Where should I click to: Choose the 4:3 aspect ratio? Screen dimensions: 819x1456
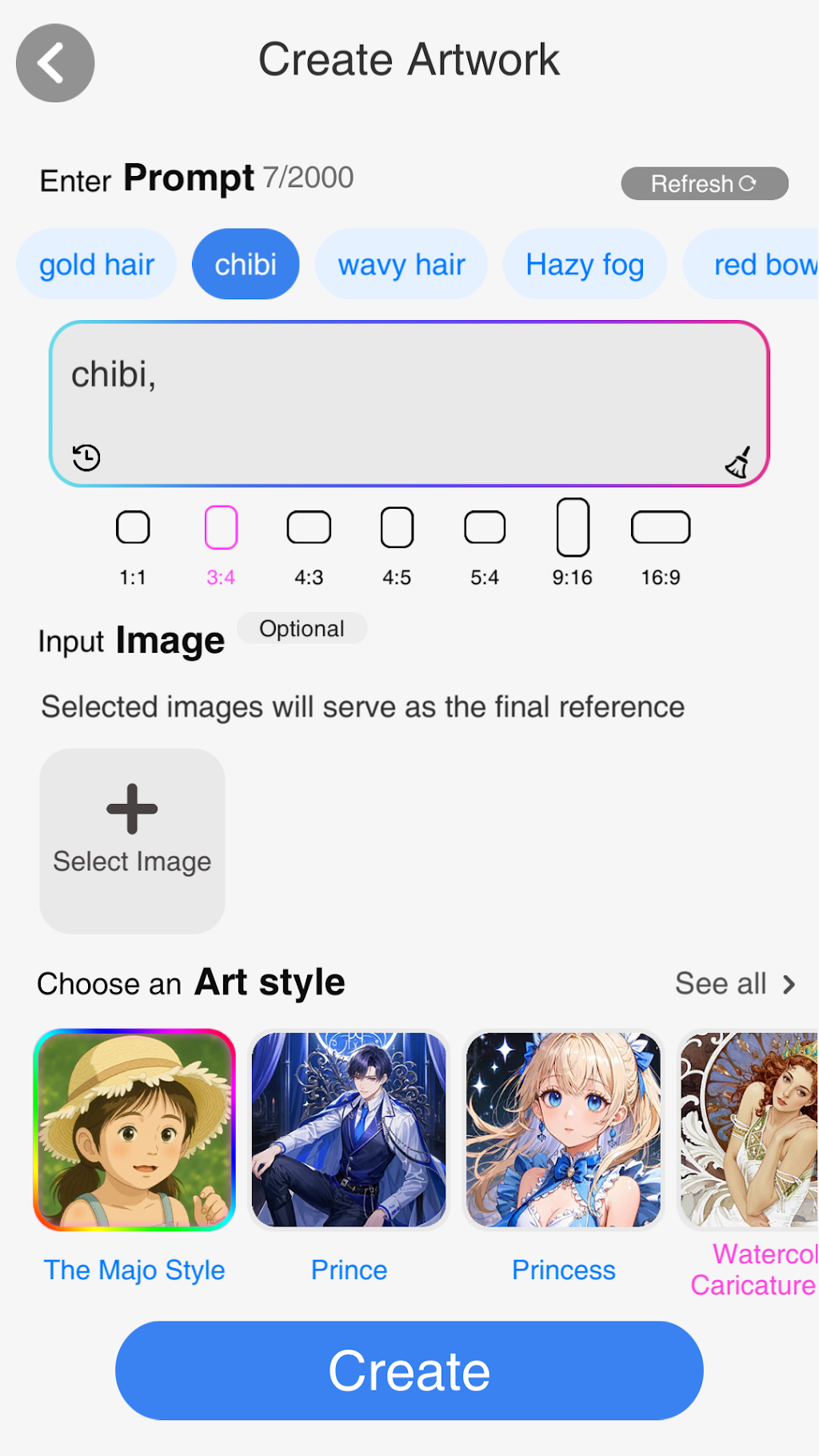pos(309,528)
